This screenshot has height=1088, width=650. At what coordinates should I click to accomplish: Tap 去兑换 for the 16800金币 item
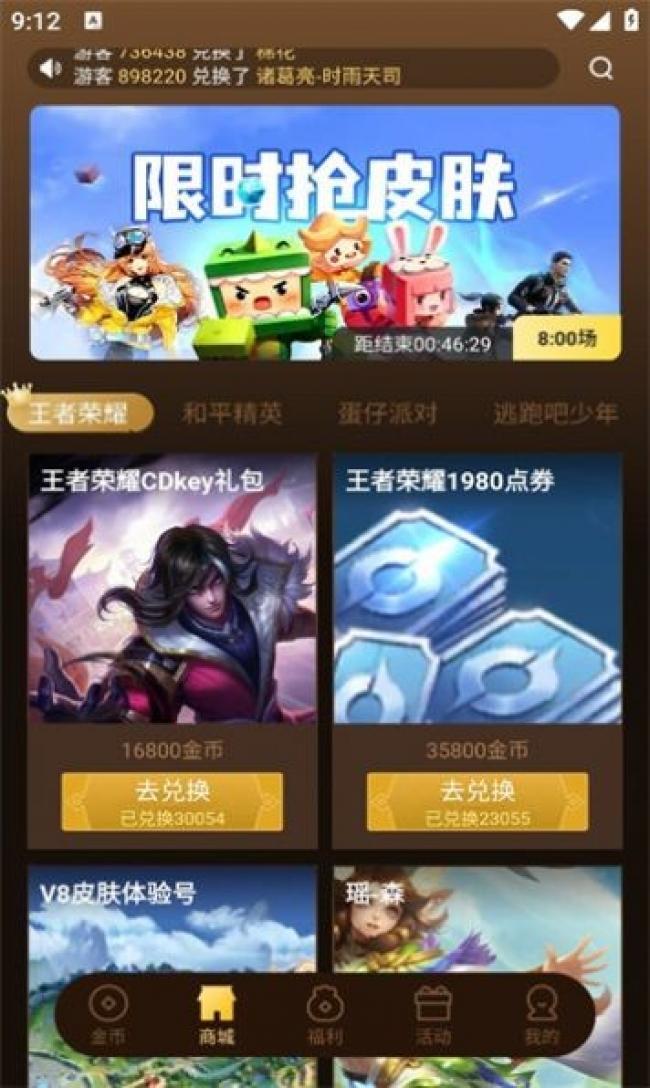coord(172,801)
